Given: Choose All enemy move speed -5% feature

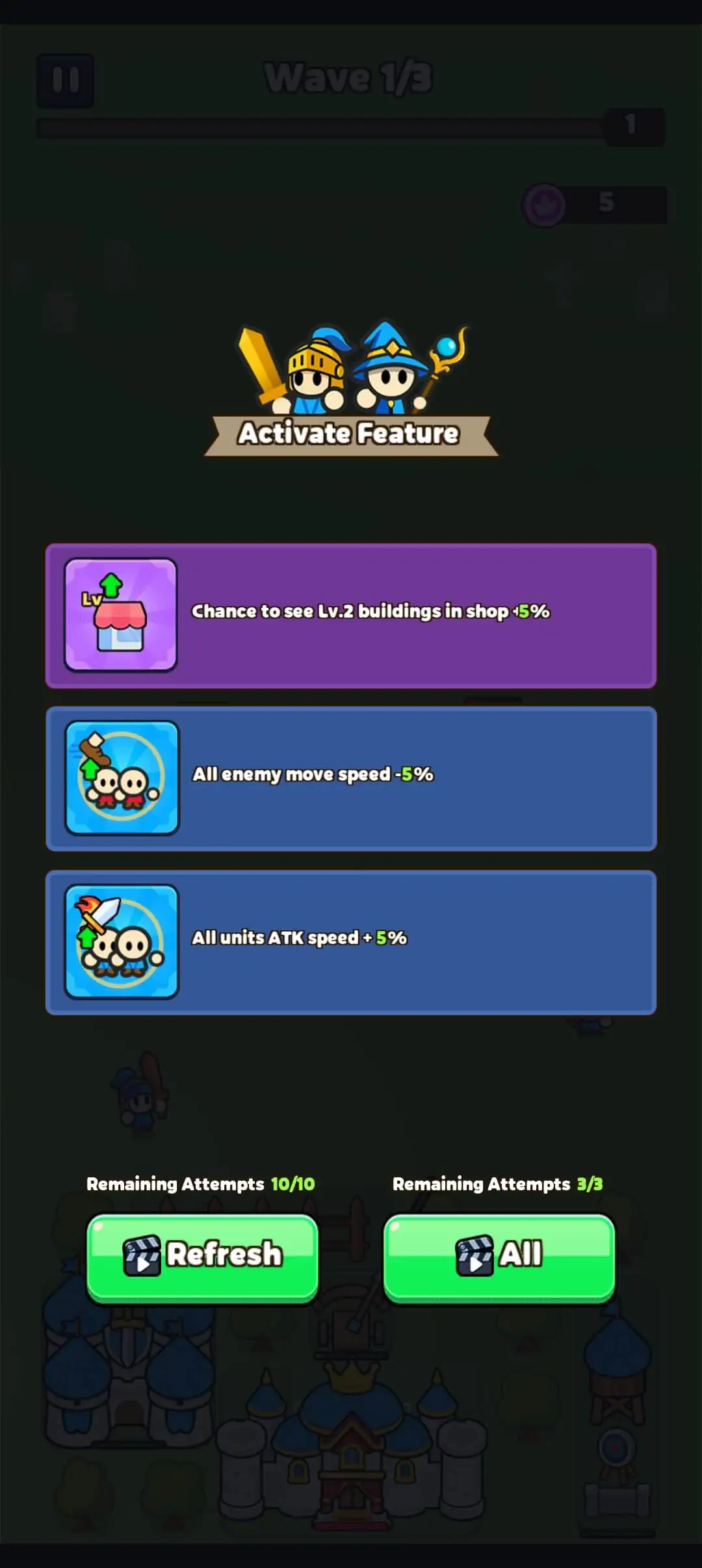Looking at the screenshot, I should [351, 778].
